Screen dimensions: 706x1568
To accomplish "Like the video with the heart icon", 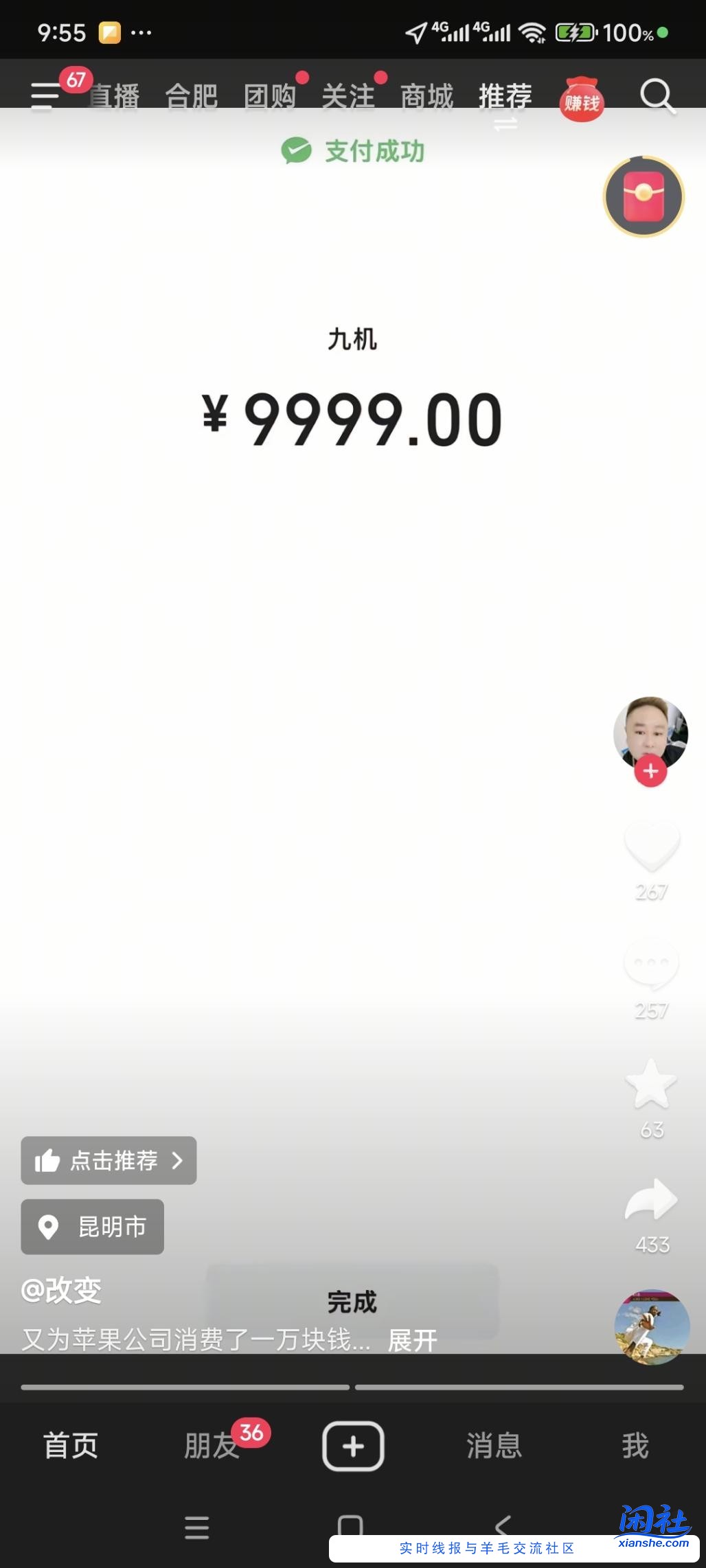I will coord(650,851).
